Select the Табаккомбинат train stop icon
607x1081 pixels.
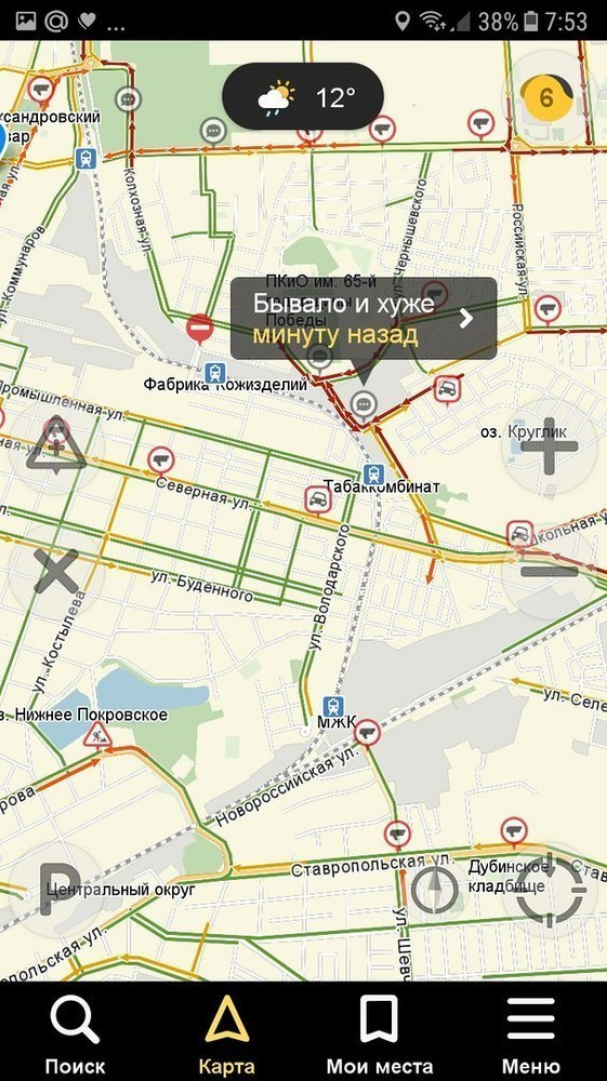pyautogui.click(x=373, y=474)
